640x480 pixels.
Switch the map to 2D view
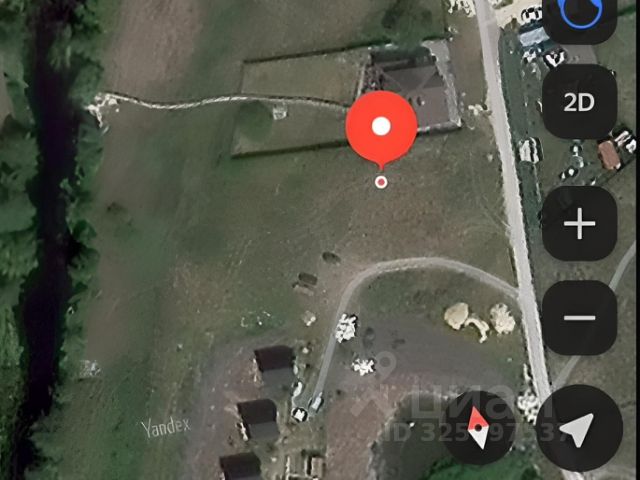click(x=579, y=103)
